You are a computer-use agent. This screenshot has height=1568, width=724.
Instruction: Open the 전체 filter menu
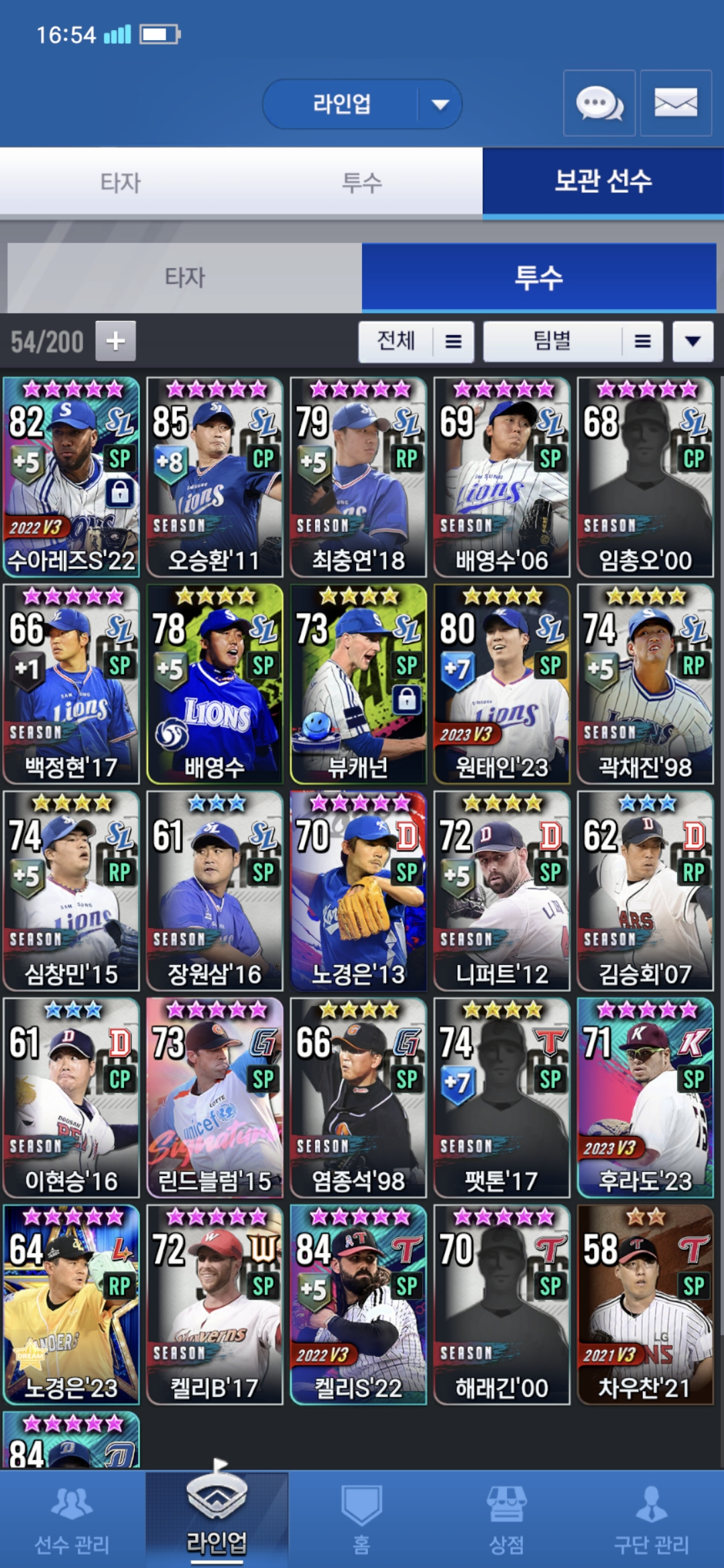point(416,342)
